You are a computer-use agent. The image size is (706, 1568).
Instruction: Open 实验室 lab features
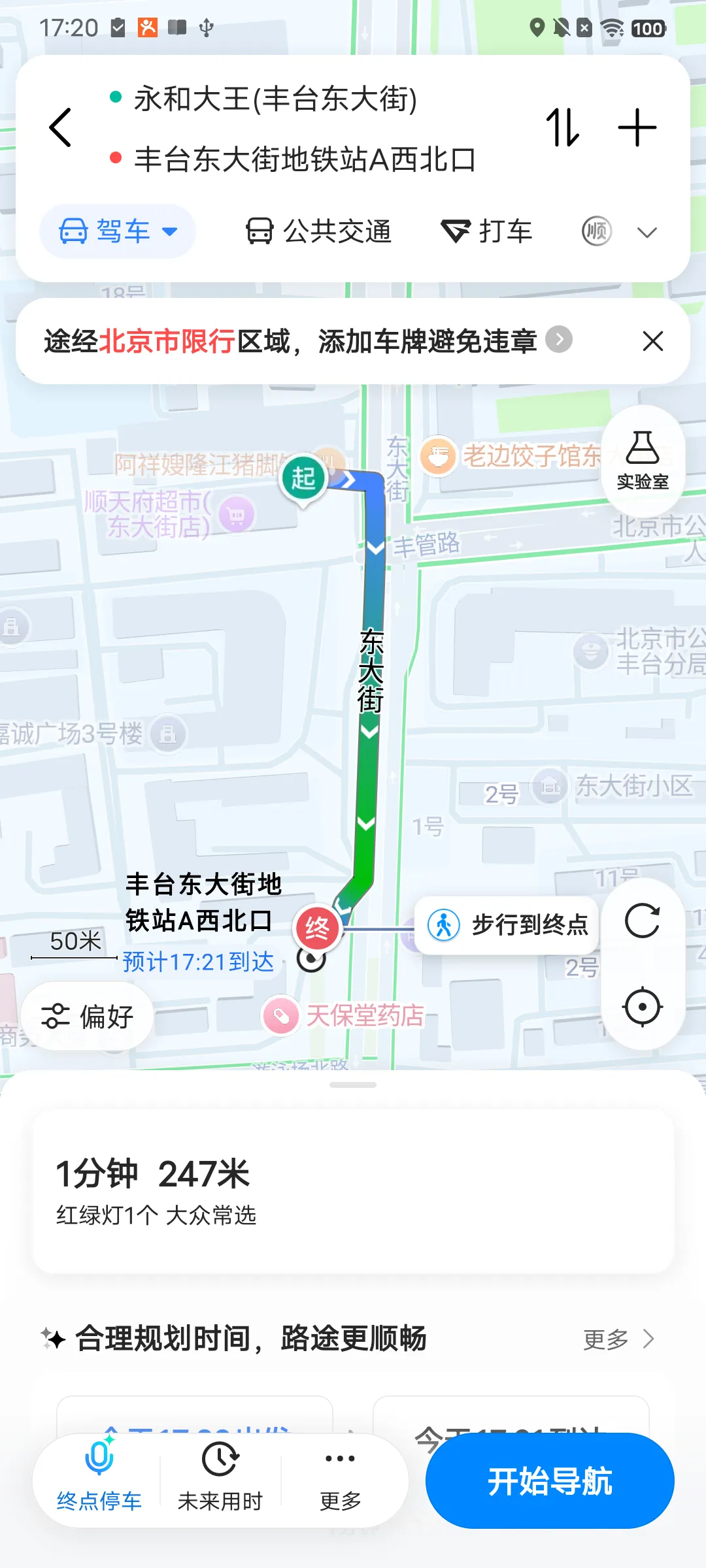point(643,461)
